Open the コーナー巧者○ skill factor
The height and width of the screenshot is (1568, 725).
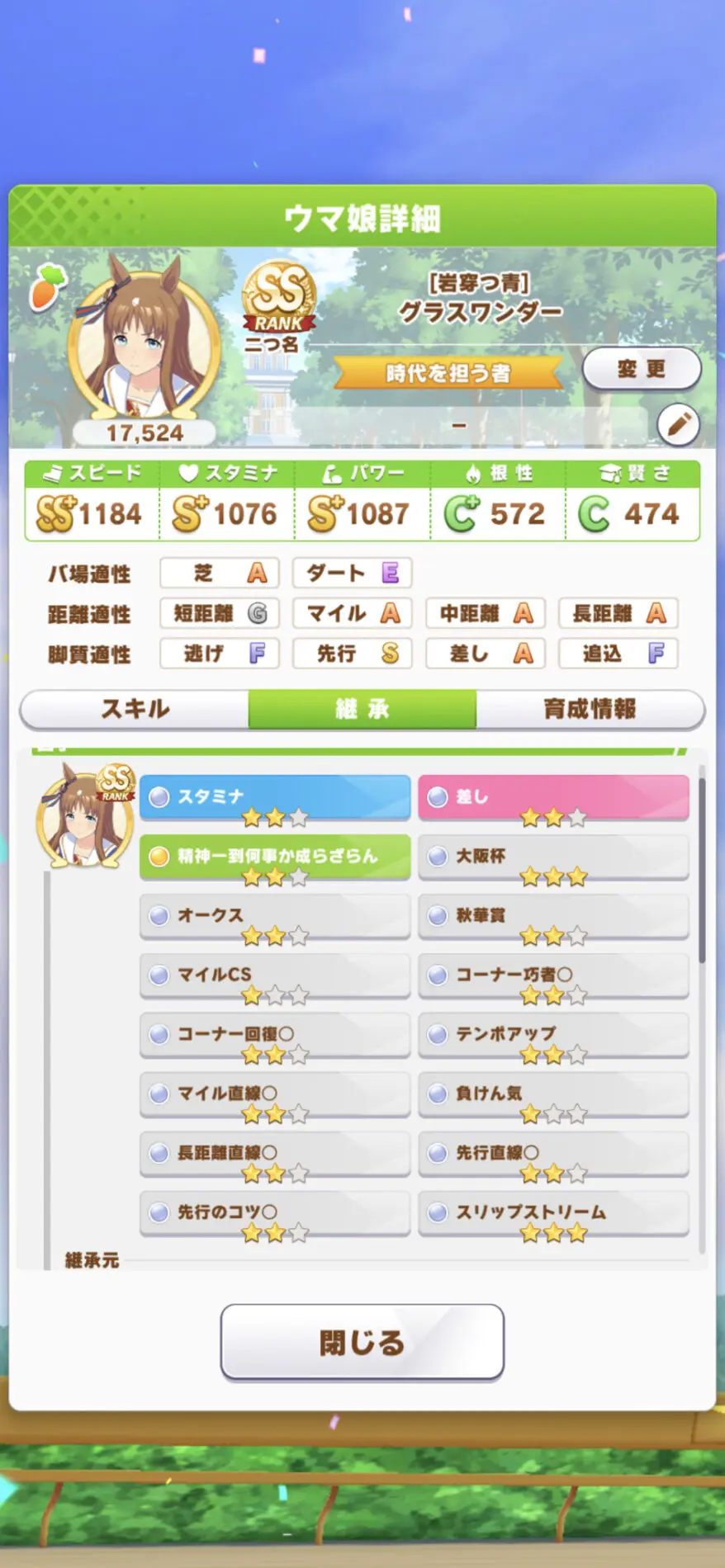(x=553, y=975)
